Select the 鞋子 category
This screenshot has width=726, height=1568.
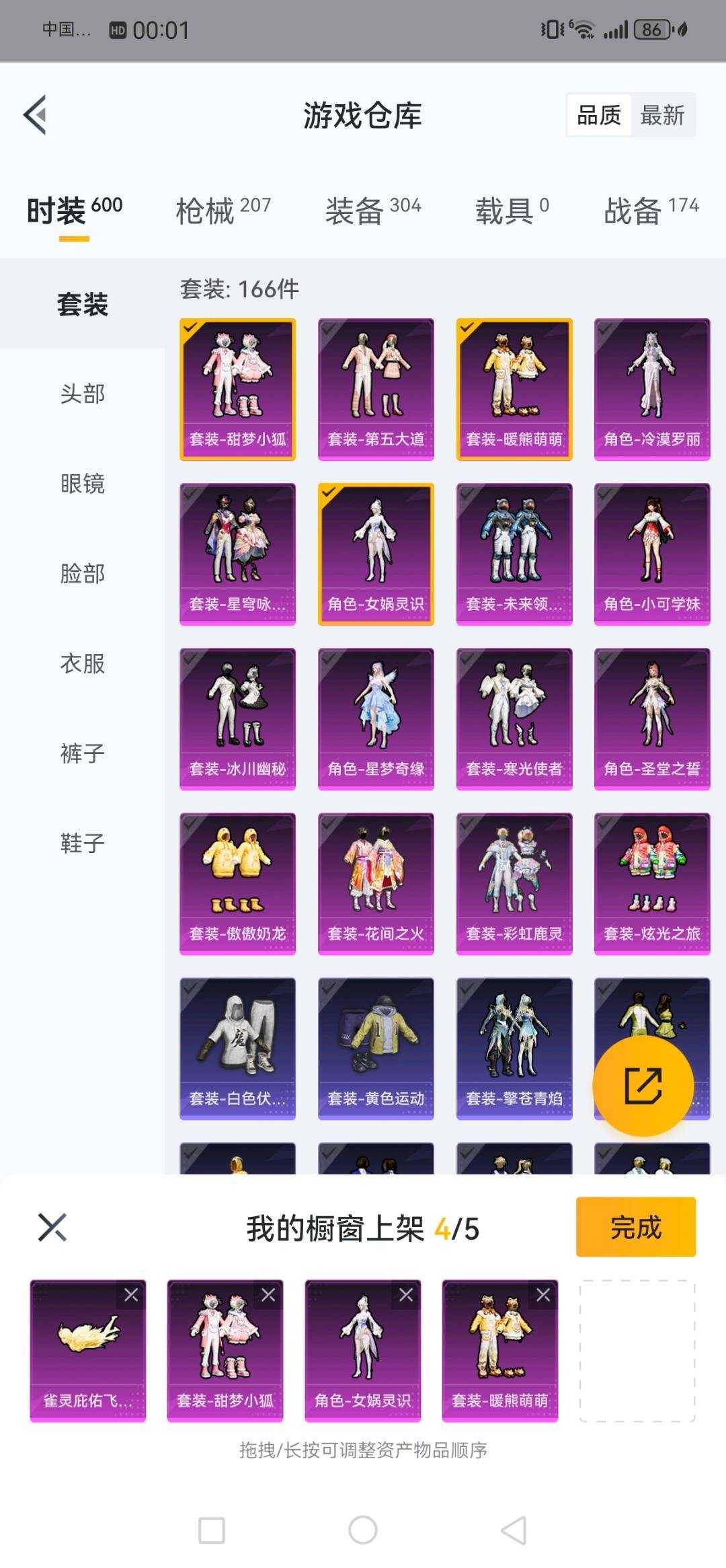pos(82,842)
